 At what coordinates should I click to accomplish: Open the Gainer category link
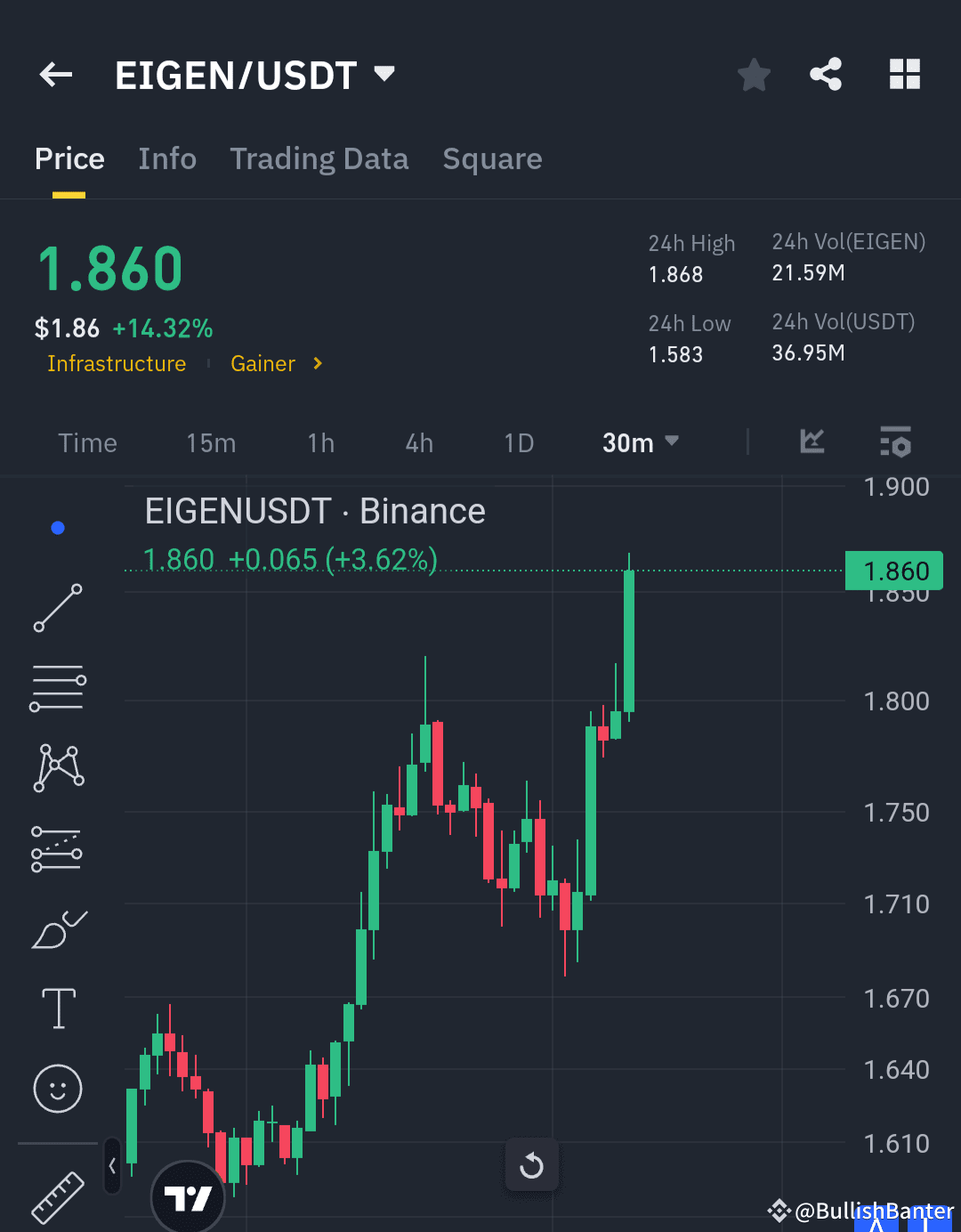(x=263, y=363)
